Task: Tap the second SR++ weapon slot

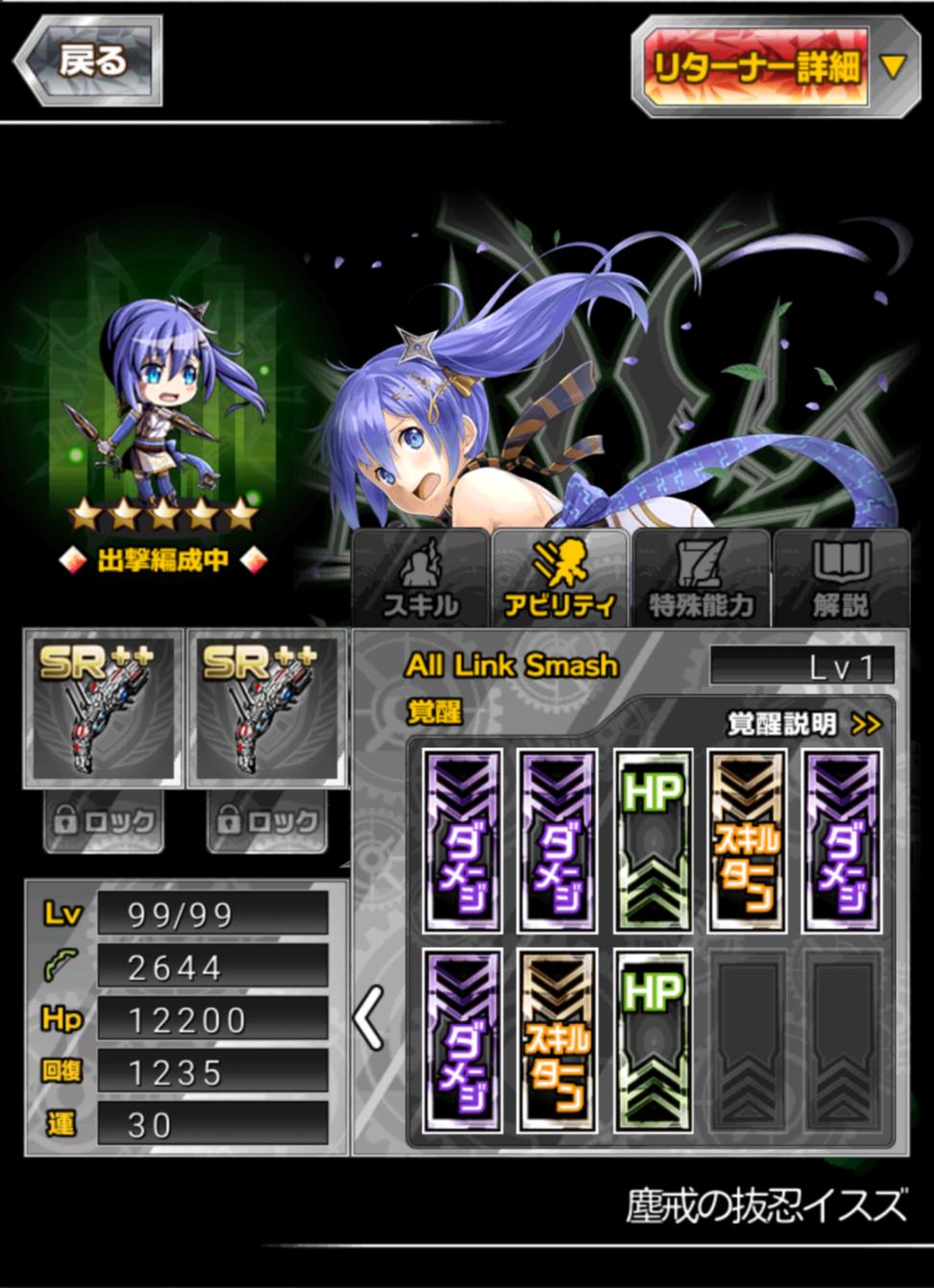Action: coord(267,710)
